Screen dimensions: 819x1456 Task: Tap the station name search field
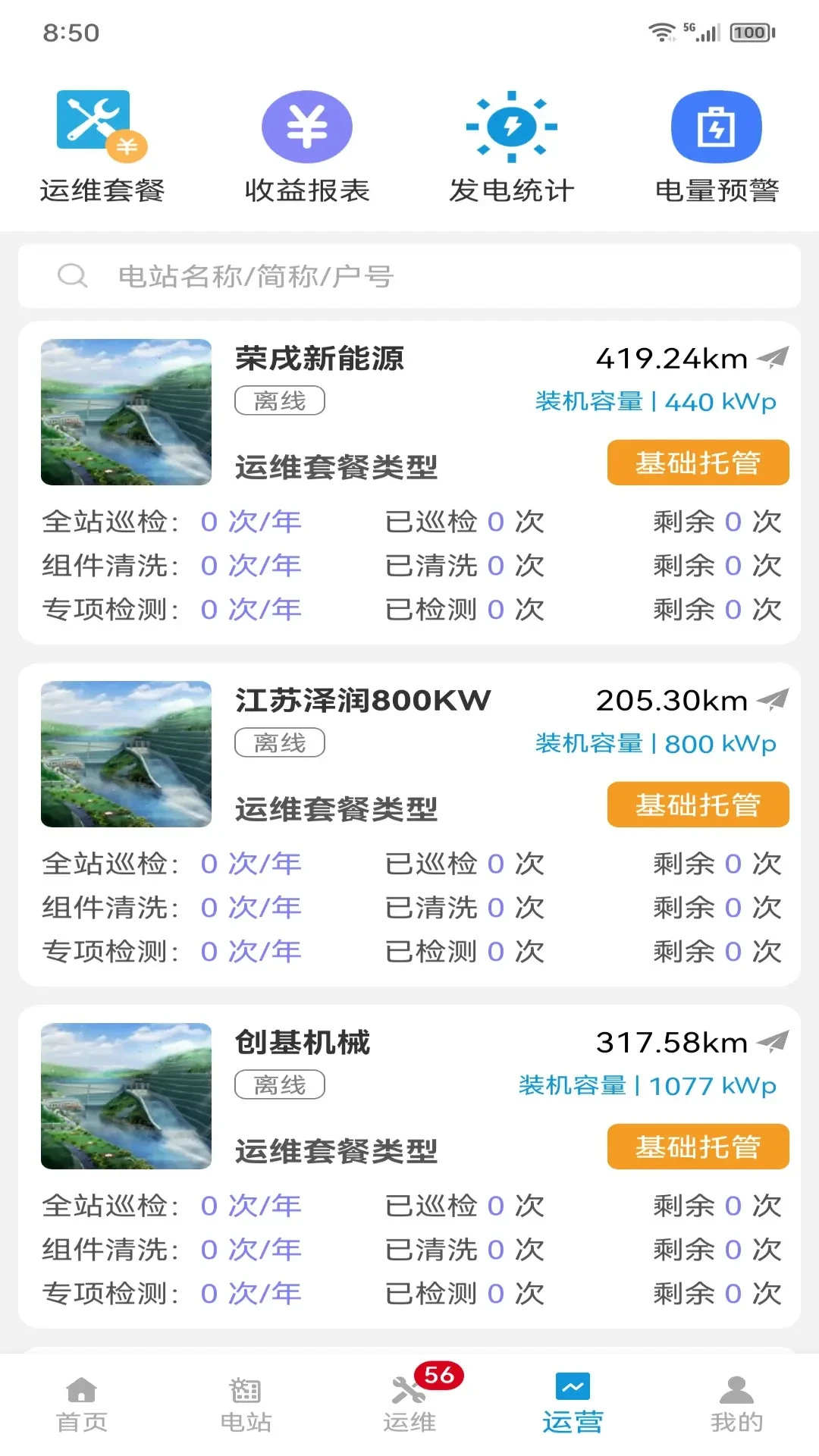(x=409, y=276)
